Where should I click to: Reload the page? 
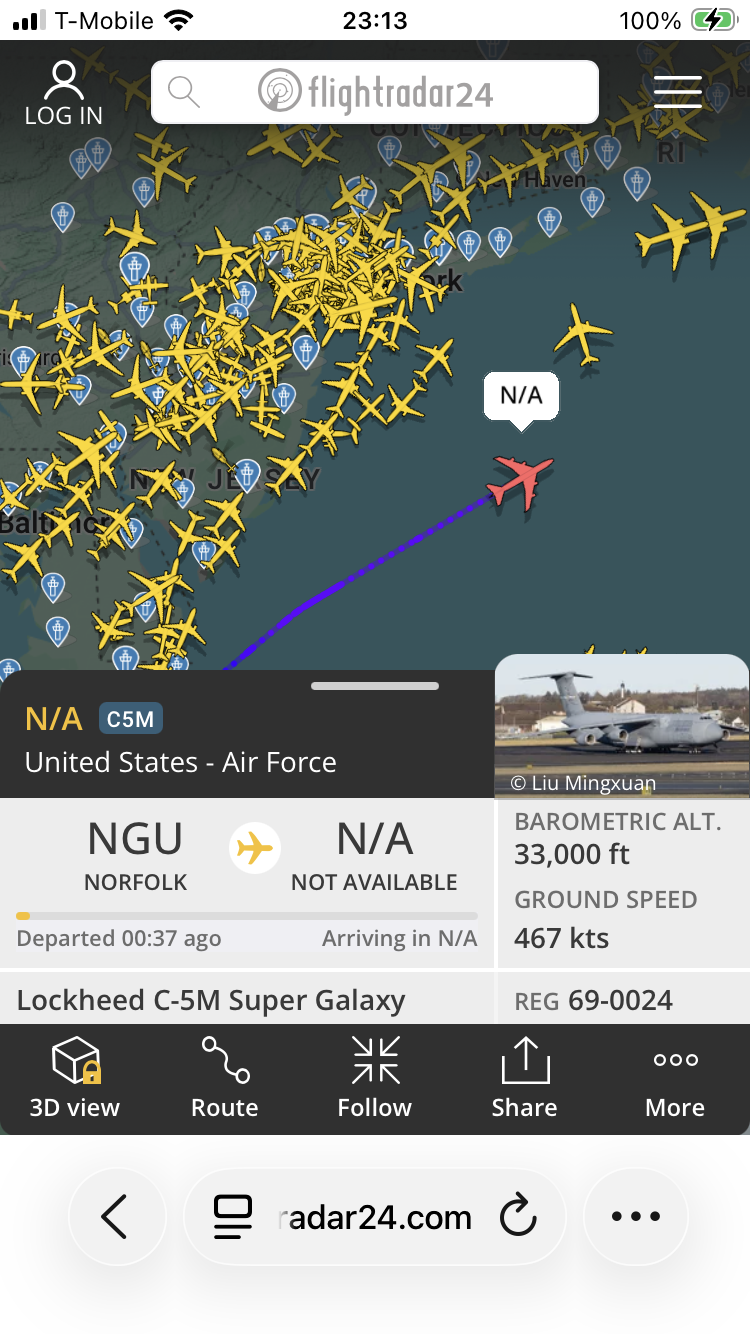518,1217
